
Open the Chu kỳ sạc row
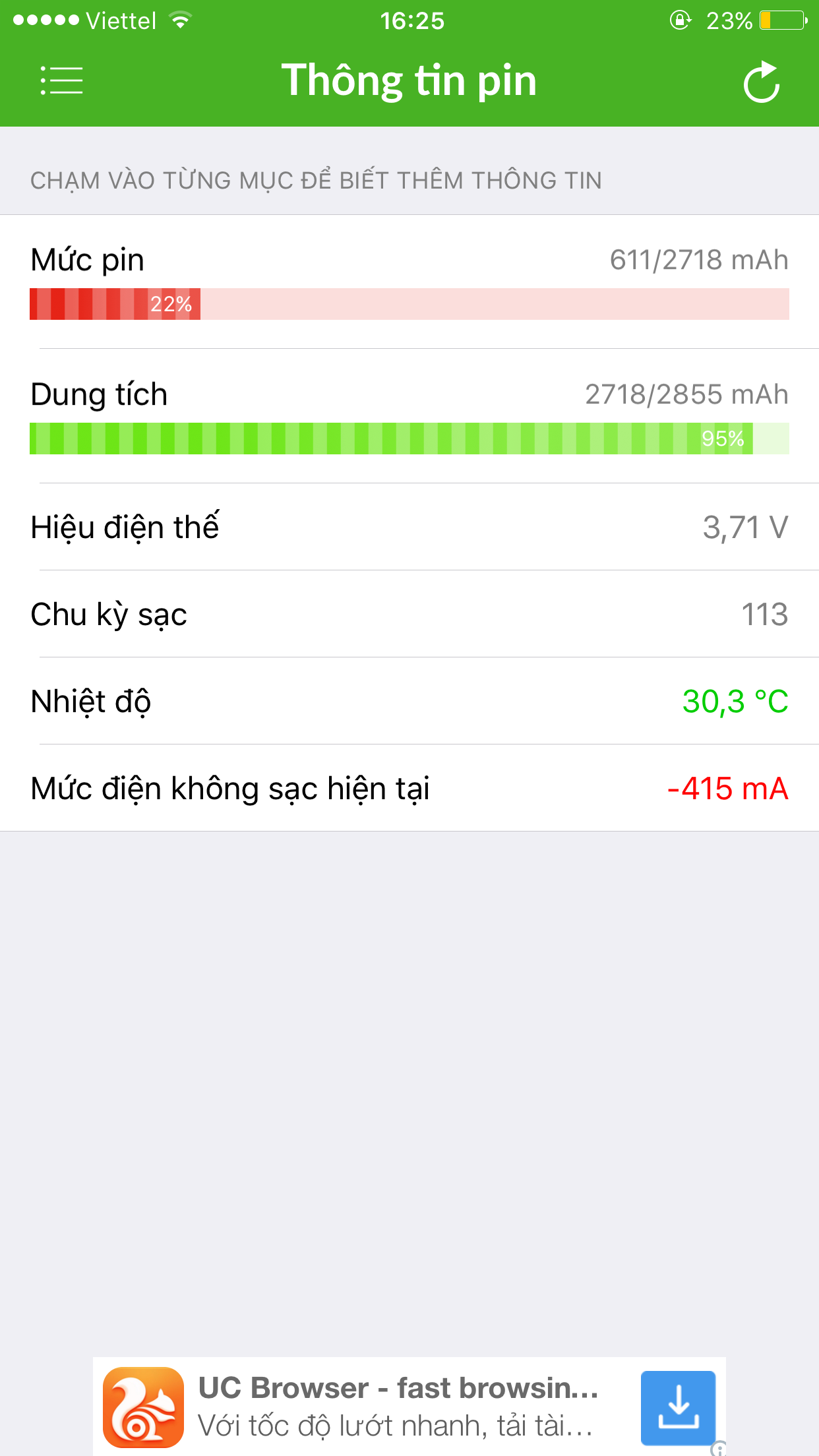pyautogui.click(x=409, y=614)
